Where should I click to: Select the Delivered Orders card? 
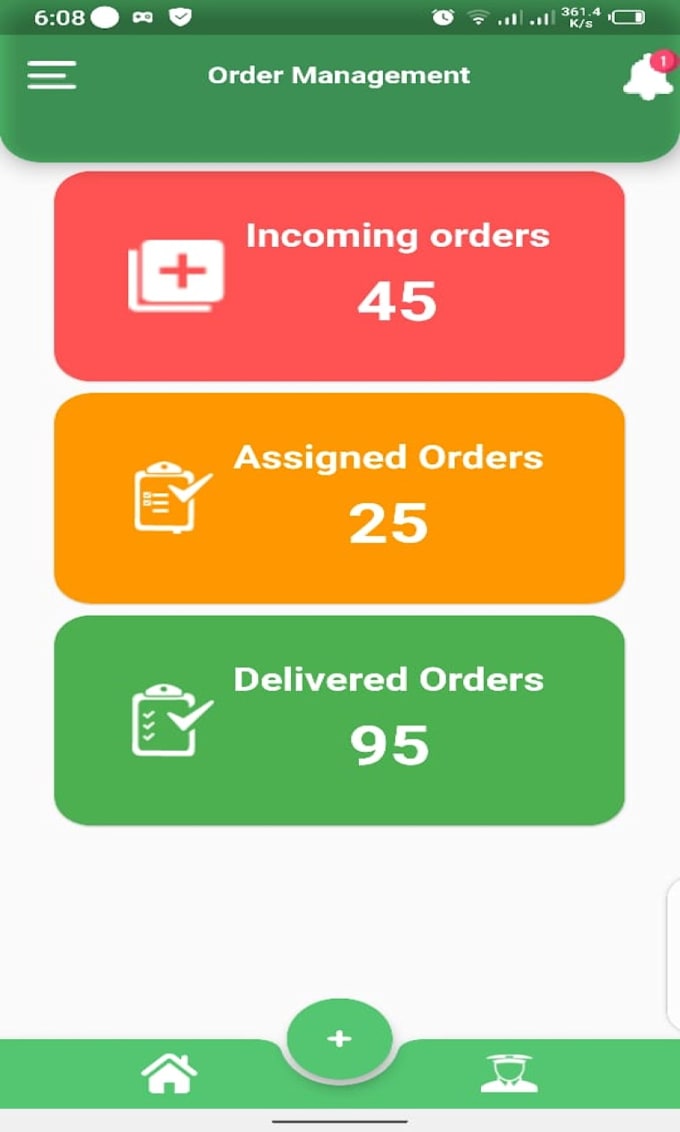339,720
